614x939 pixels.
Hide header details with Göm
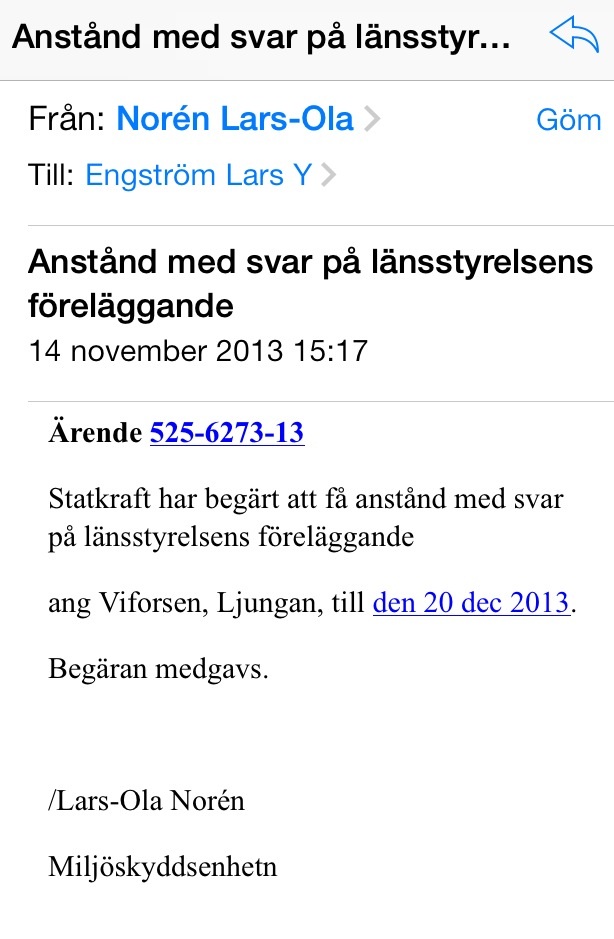click(568, 120)
